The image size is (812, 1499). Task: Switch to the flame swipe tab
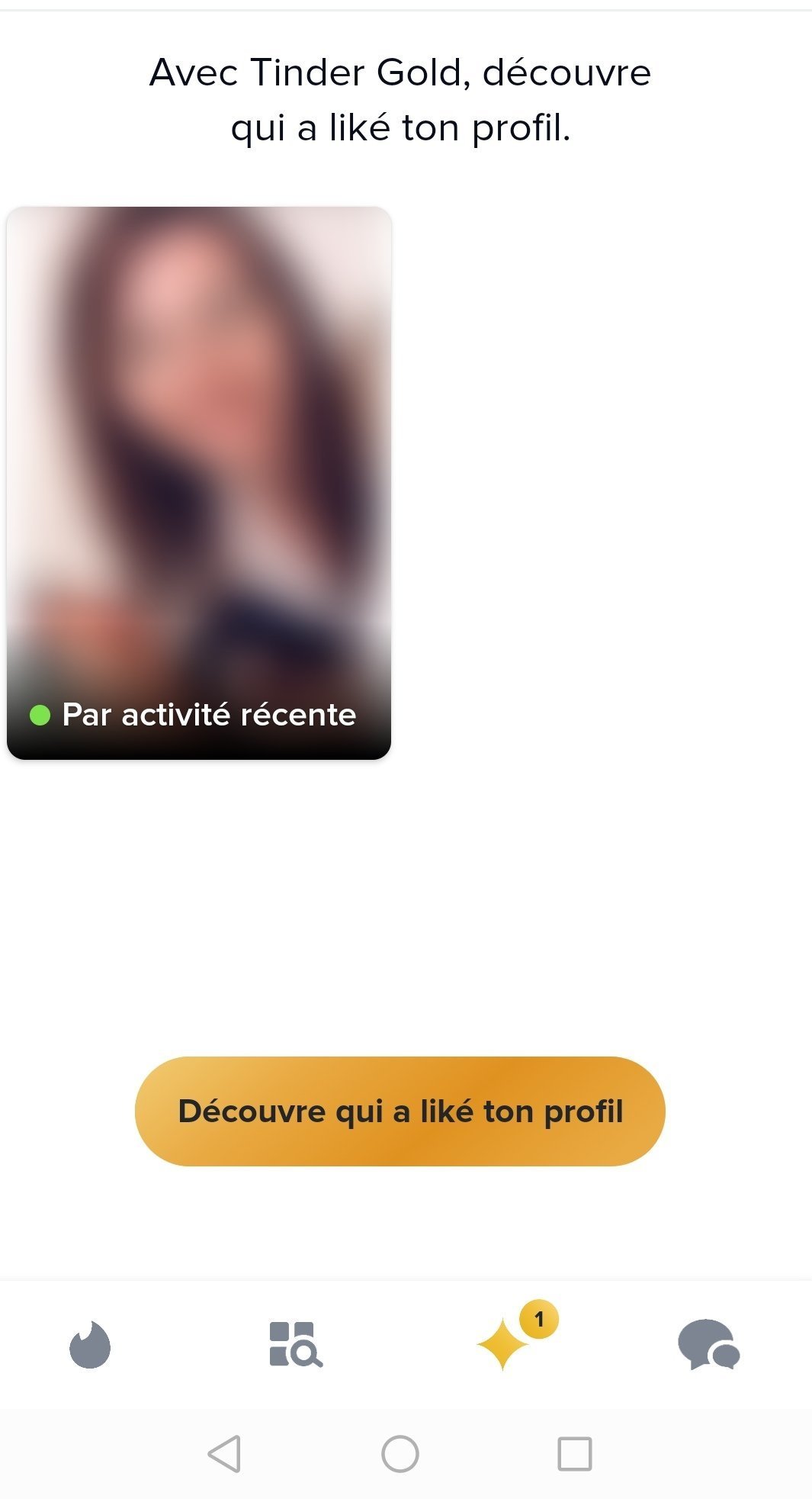(x=90, y=1344)
